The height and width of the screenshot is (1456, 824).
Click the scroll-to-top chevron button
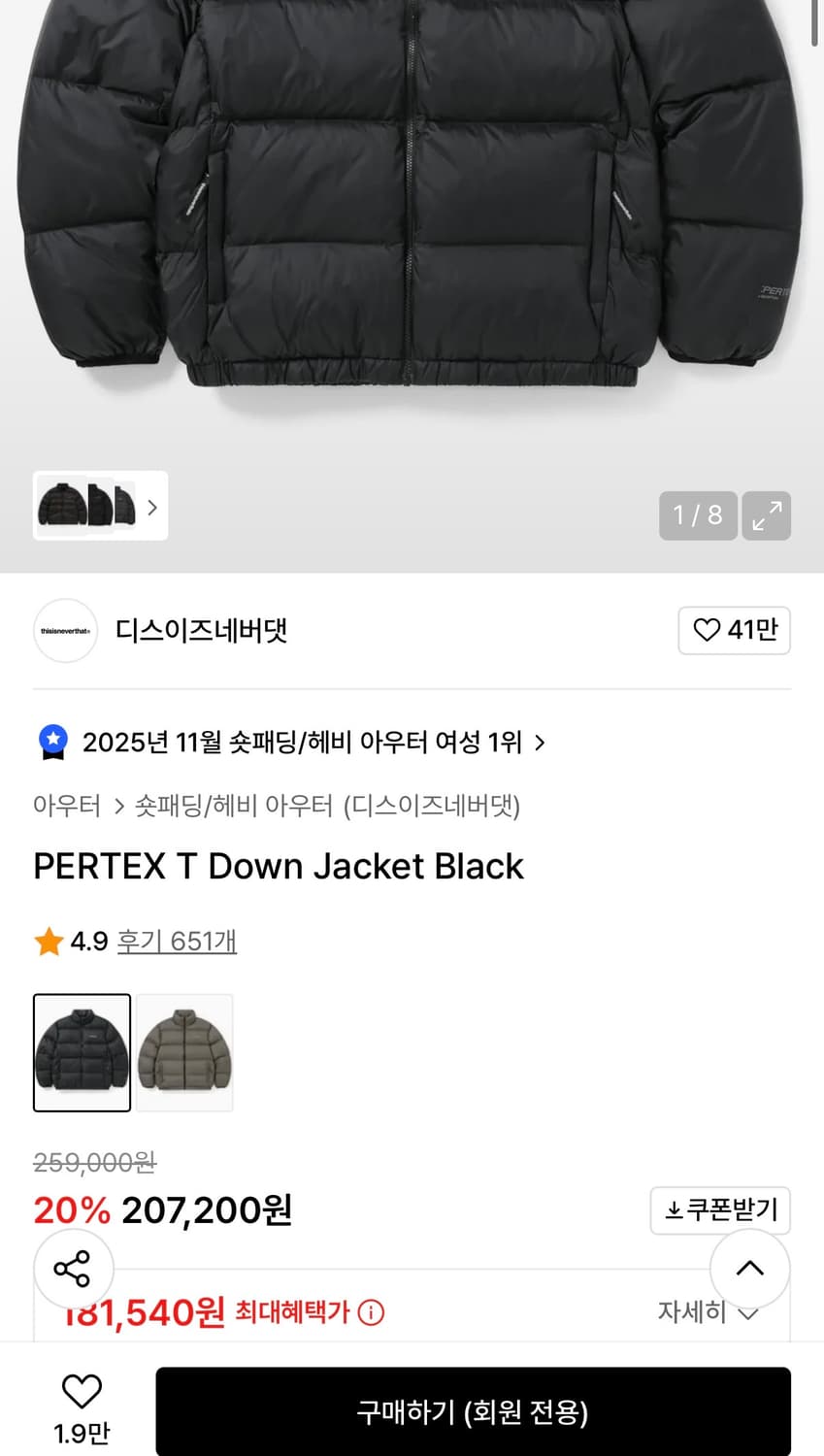point(749,1269)
